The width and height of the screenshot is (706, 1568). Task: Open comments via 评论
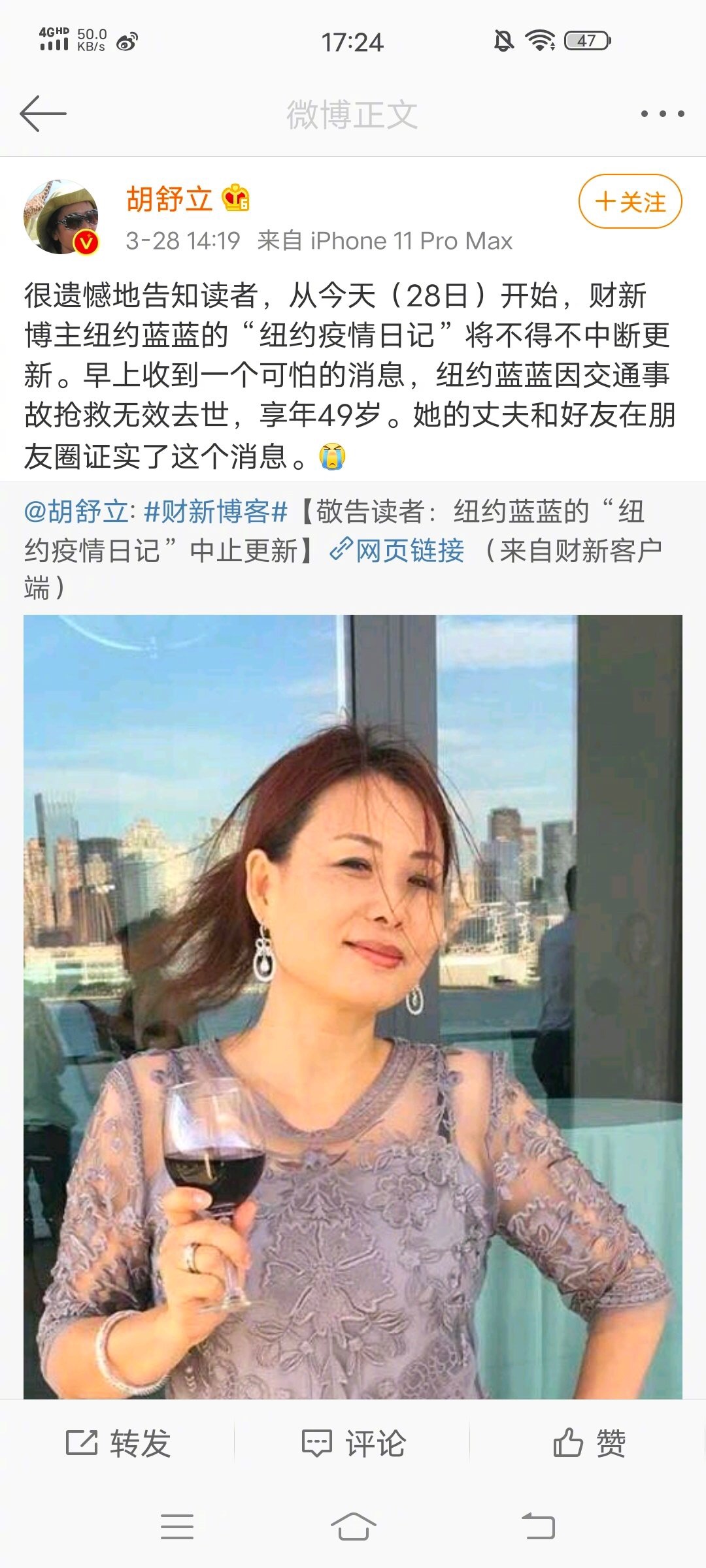tap(354, 1443)
